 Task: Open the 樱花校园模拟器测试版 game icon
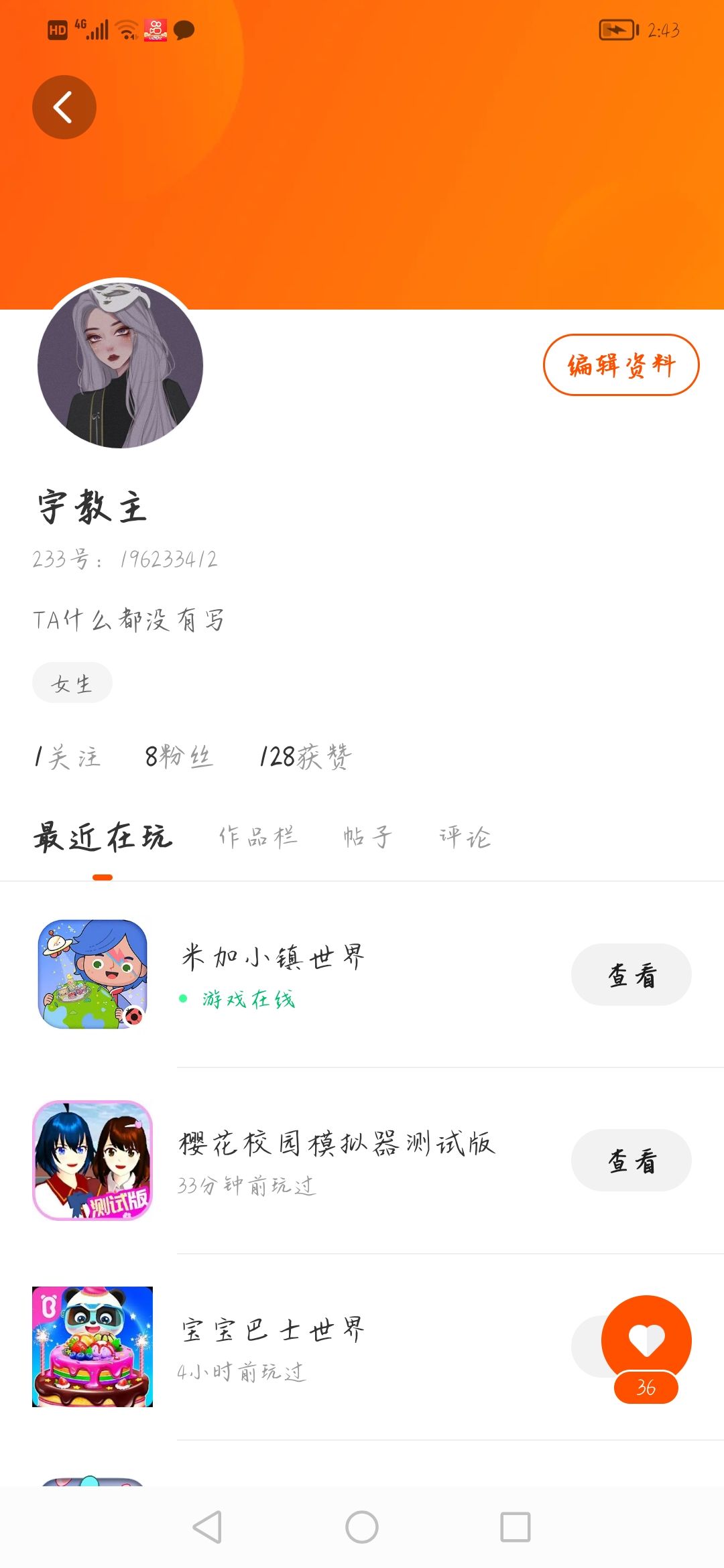tap(93, 1160)
